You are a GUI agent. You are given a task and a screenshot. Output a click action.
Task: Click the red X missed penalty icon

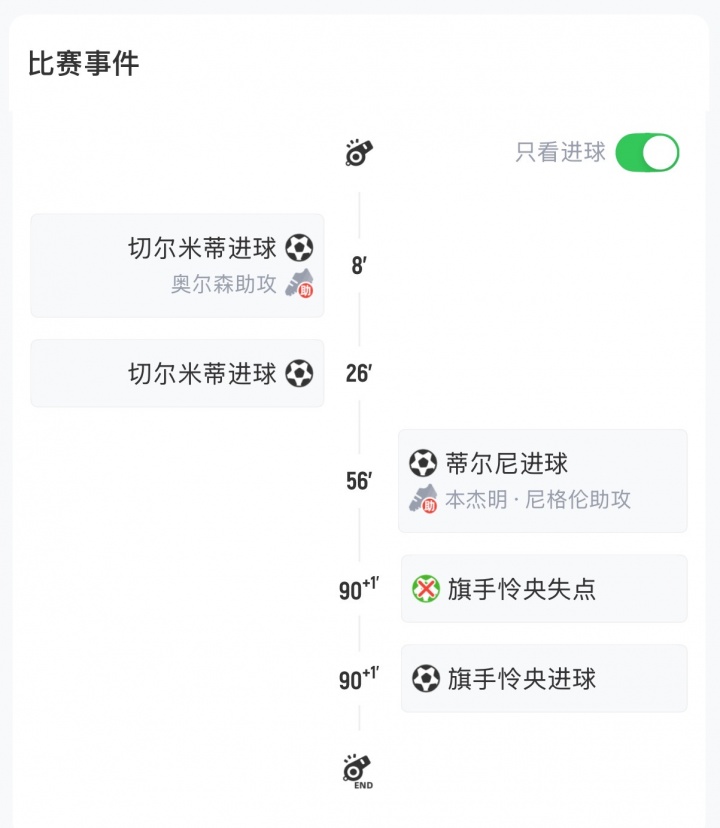pos(426,589)
